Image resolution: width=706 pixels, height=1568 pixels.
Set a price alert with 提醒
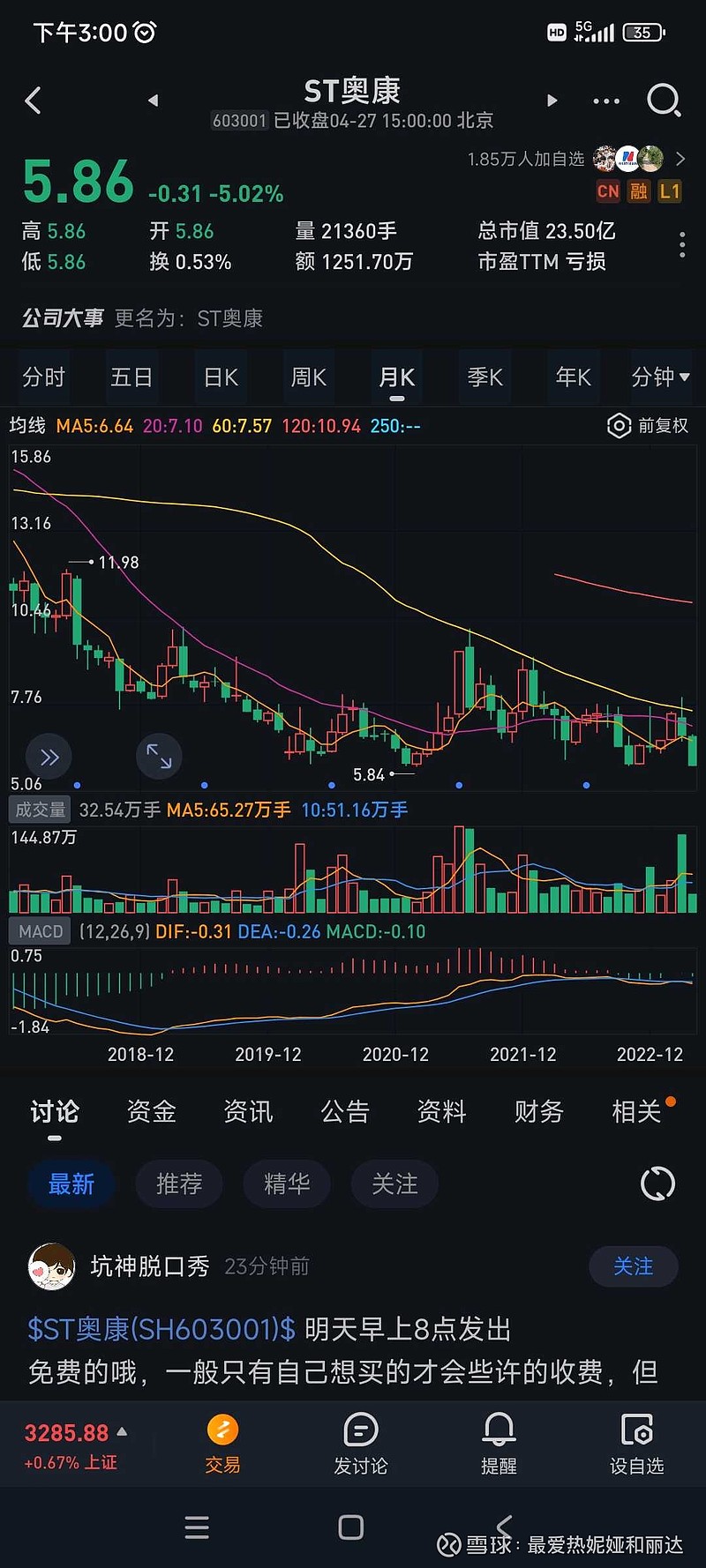(x=499, y=1445)
